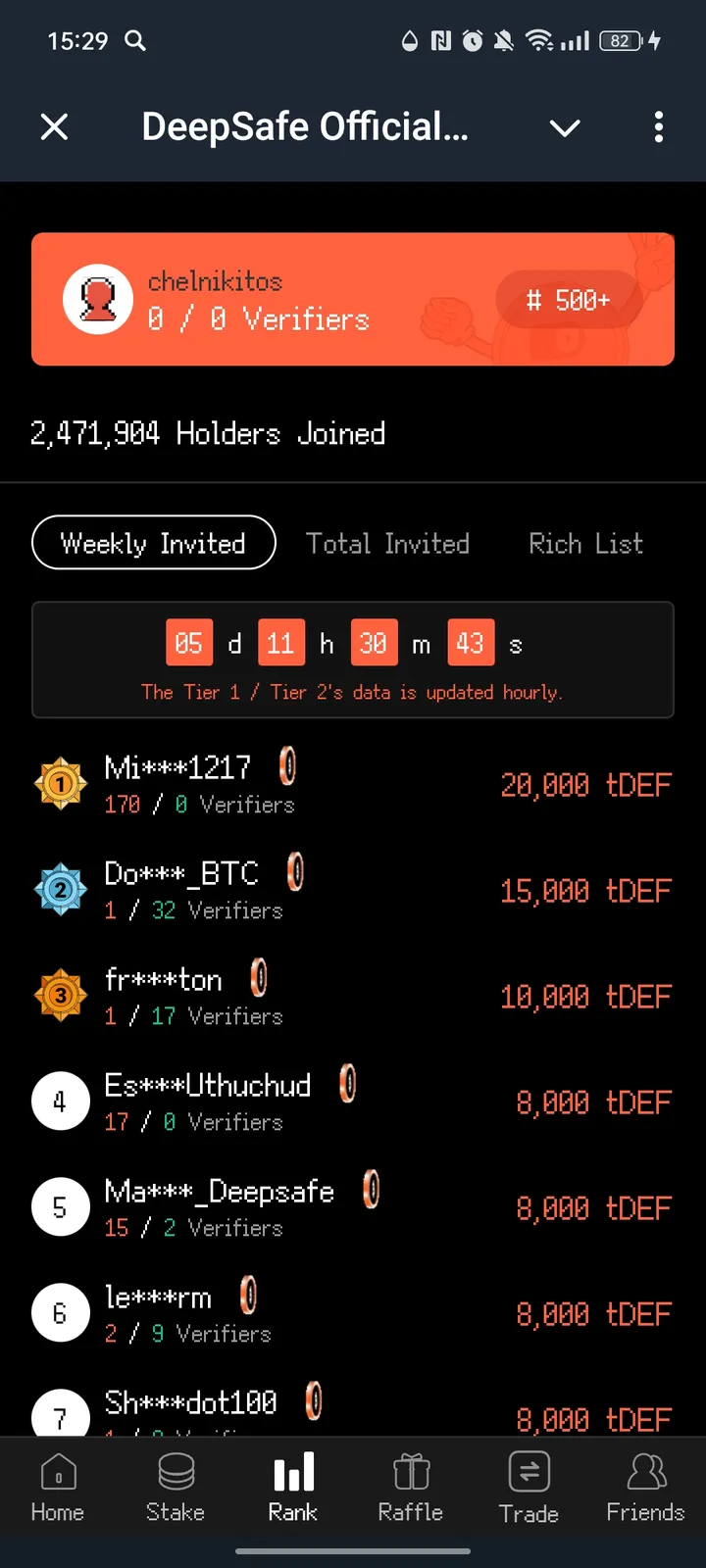The width and height of the screenshot is (706, 1568).
Task: Tap the coin icon beside le***rm
Action: (247, 1296)
